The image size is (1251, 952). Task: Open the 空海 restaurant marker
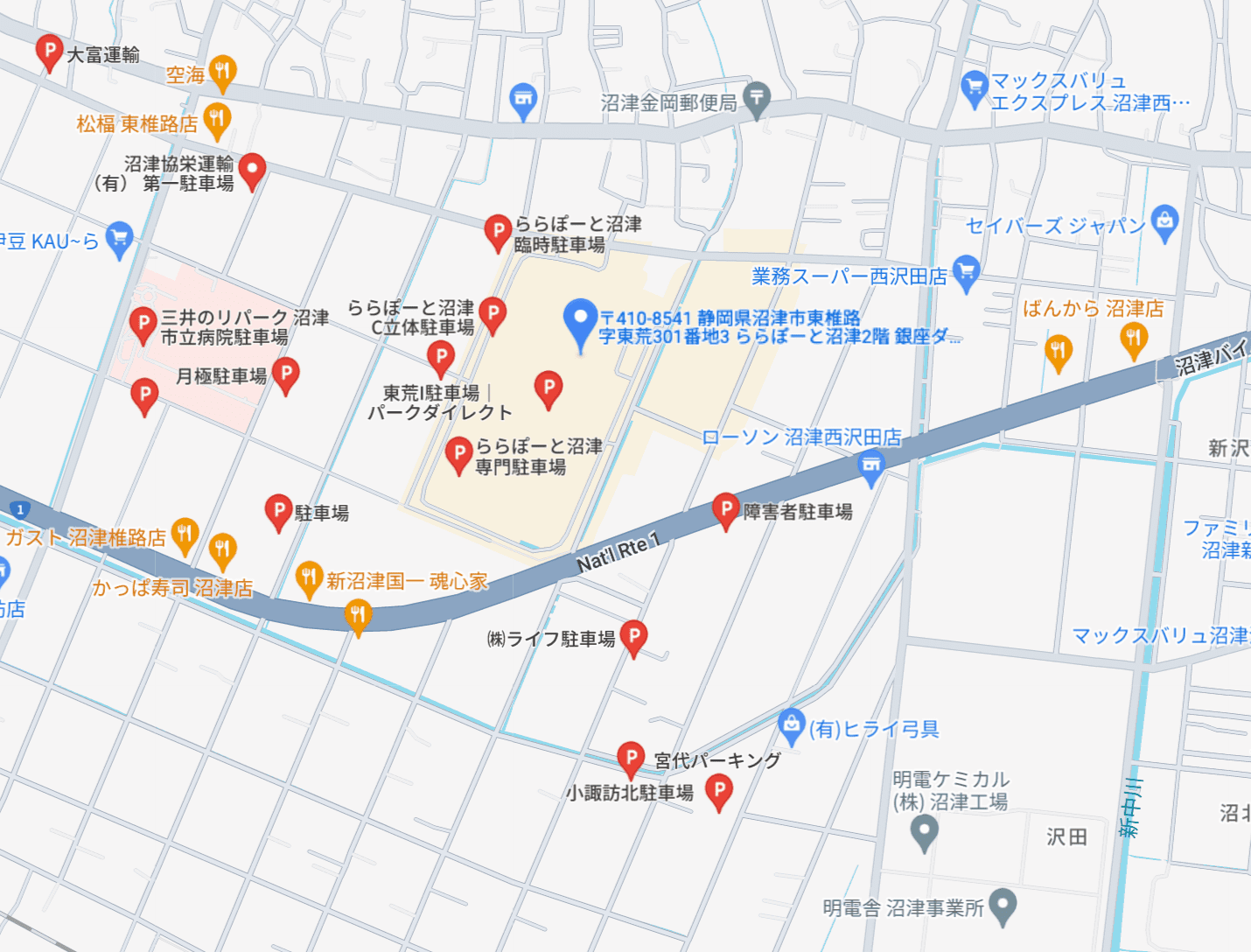pyautogui.click(x=223, y=72)
